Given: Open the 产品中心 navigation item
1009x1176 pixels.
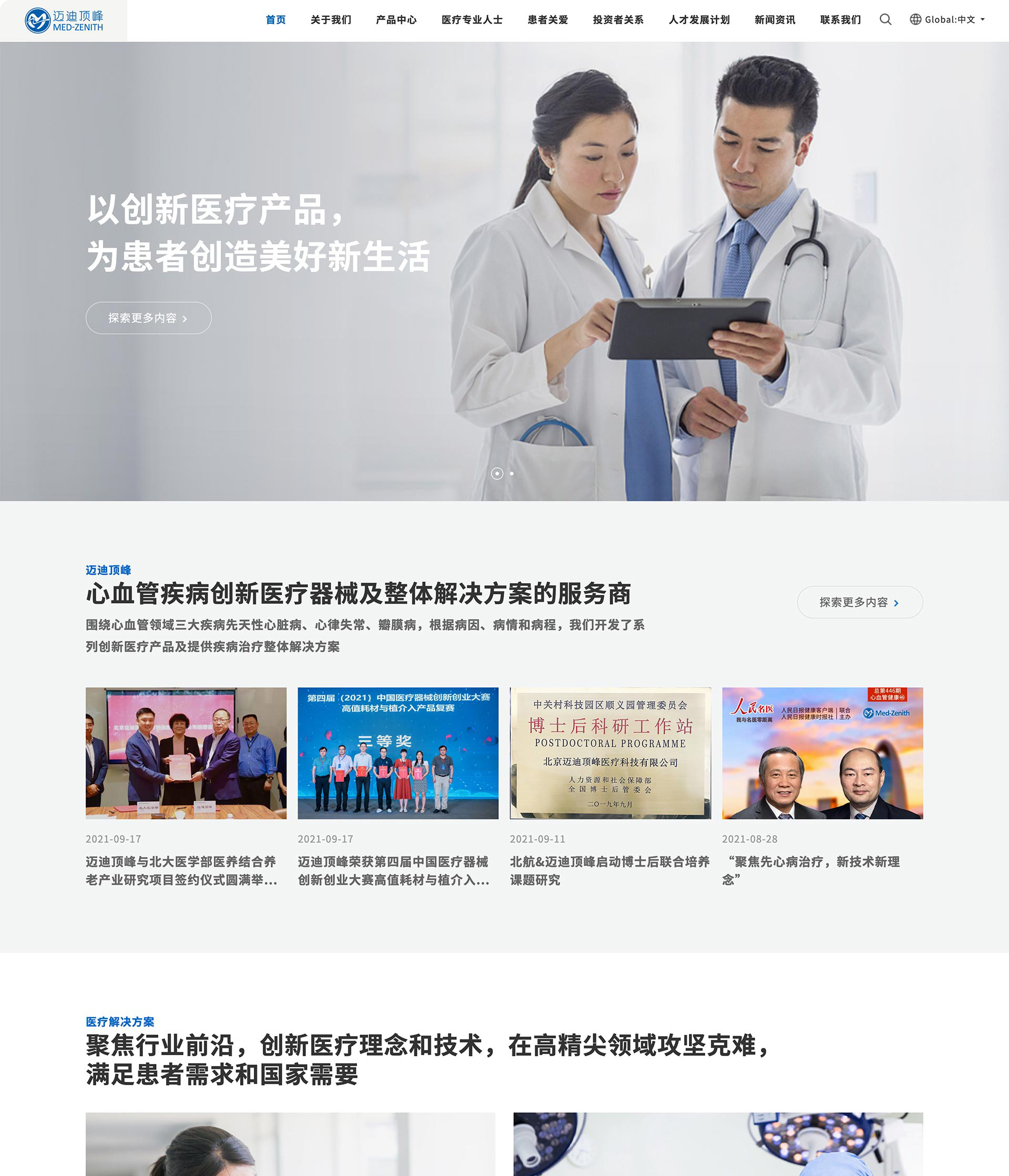Looking at the screenshot, I should 396,20.
